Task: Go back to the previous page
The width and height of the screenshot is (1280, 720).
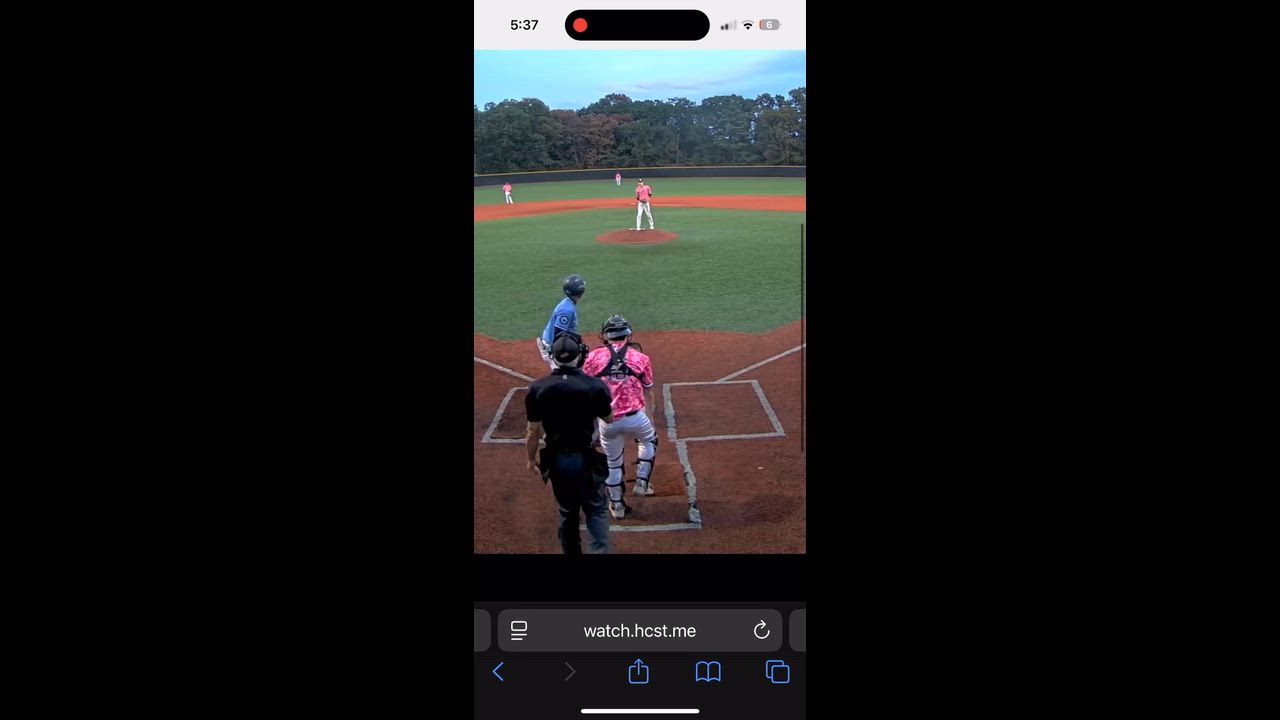Action: point(498,672)
